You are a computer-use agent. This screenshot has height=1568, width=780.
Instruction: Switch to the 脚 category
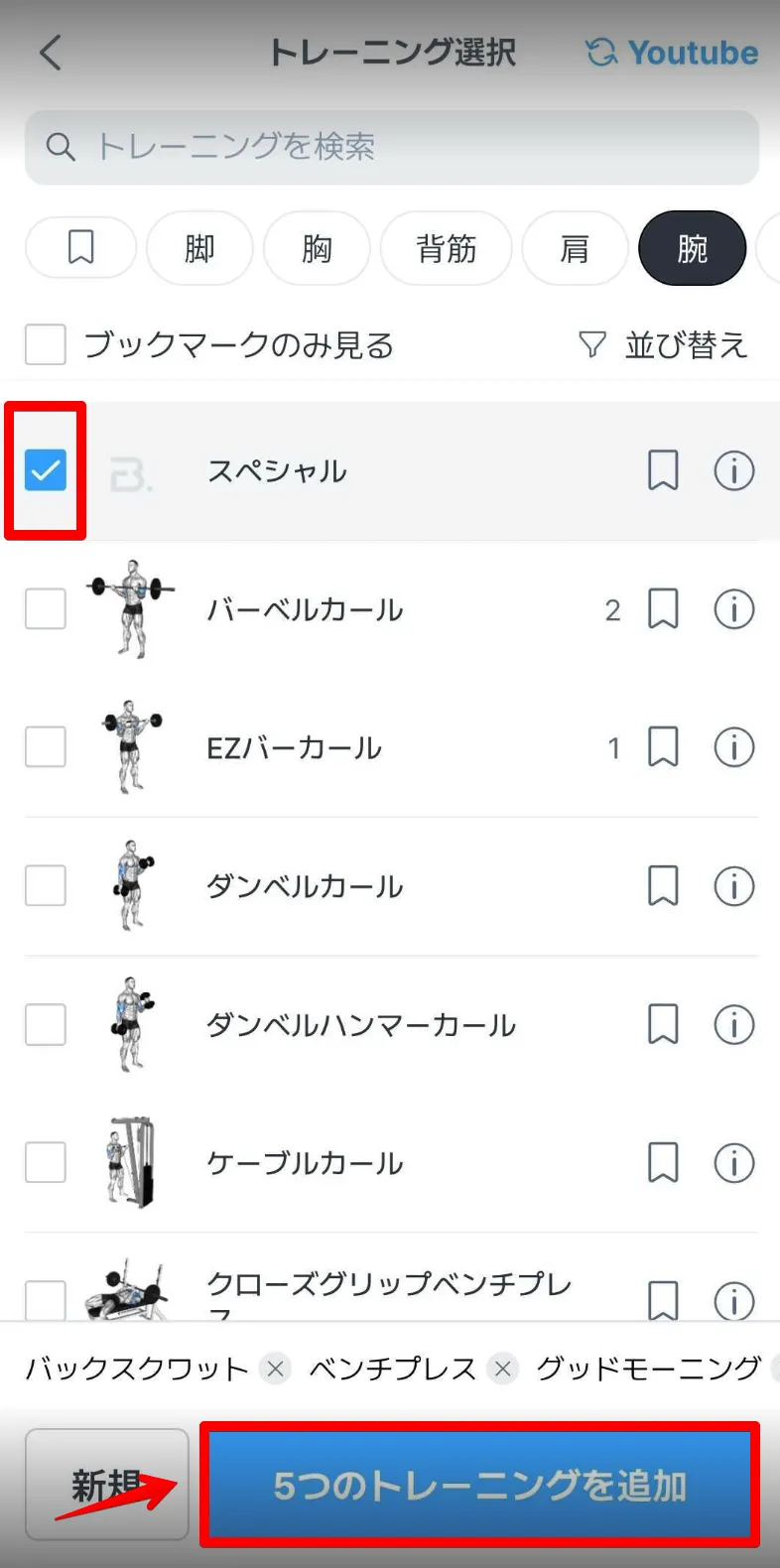199,247
